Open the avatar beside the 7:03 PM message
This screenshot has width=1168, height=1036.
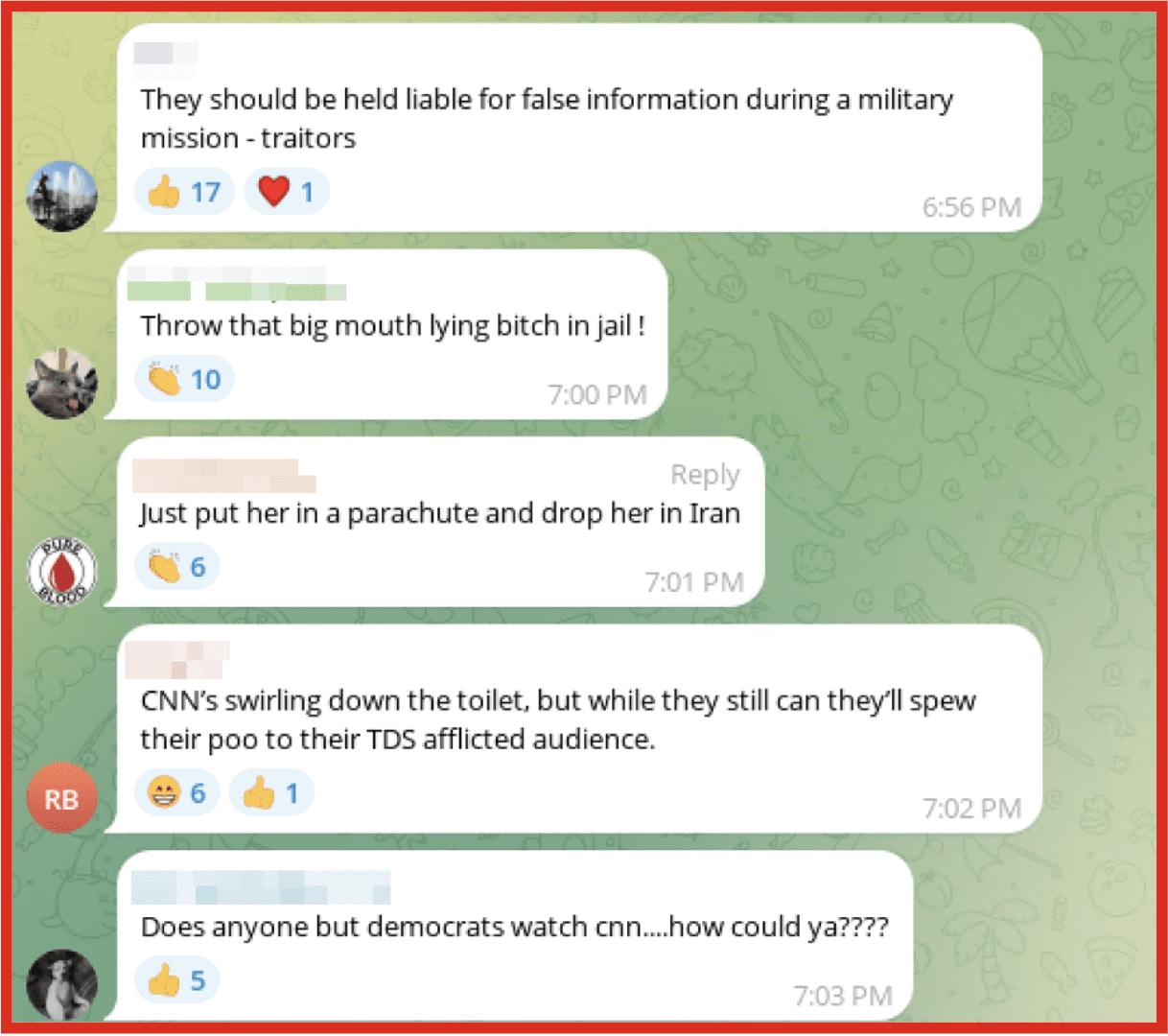(61, 984)
